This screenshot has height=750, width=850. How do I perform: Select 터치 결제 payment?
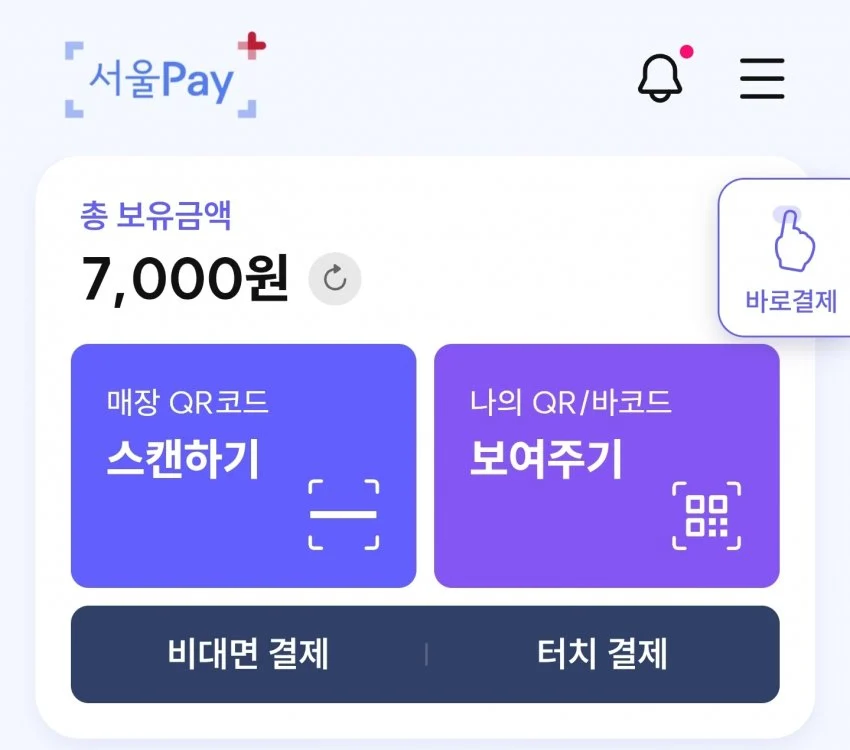(x=602, y=654)
